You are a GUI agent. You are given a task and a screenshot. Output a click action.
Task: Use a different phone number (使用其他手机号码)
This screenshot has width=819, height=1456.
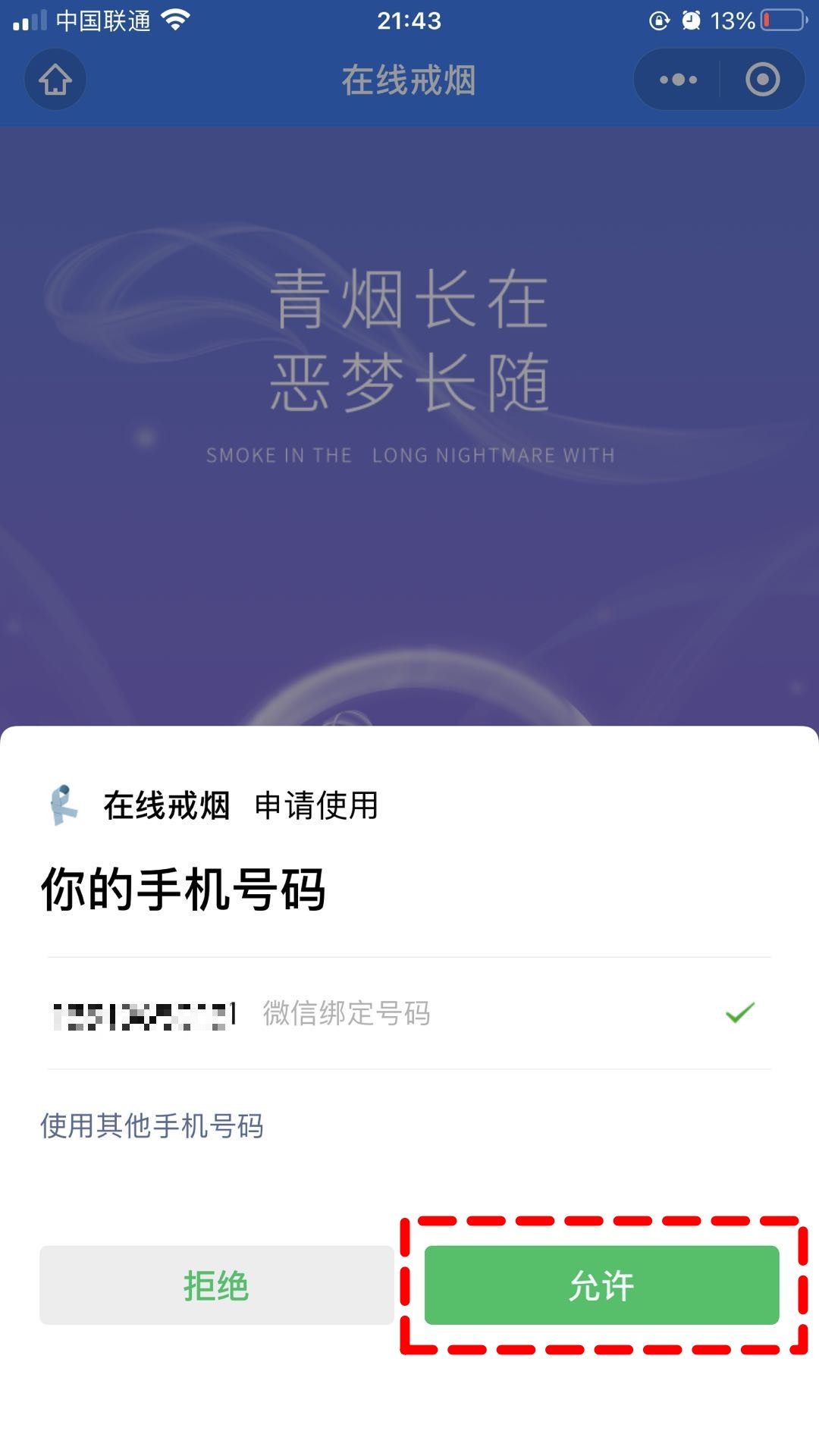coord(152,1126)
